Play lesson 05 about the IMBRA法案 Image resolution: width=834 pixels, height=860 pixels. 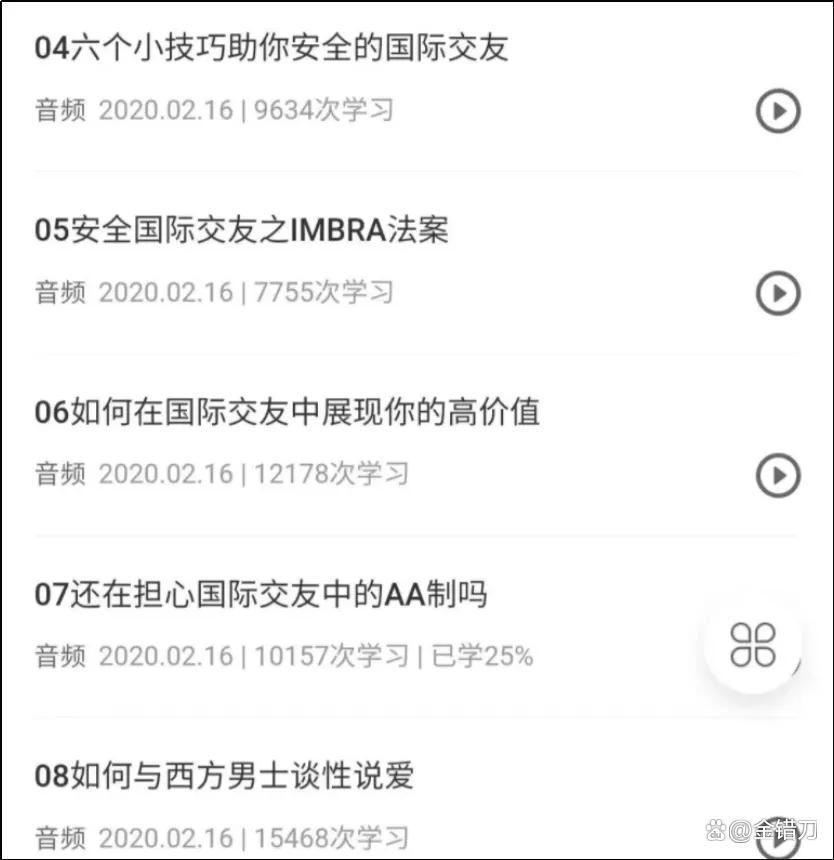[777, 293]
